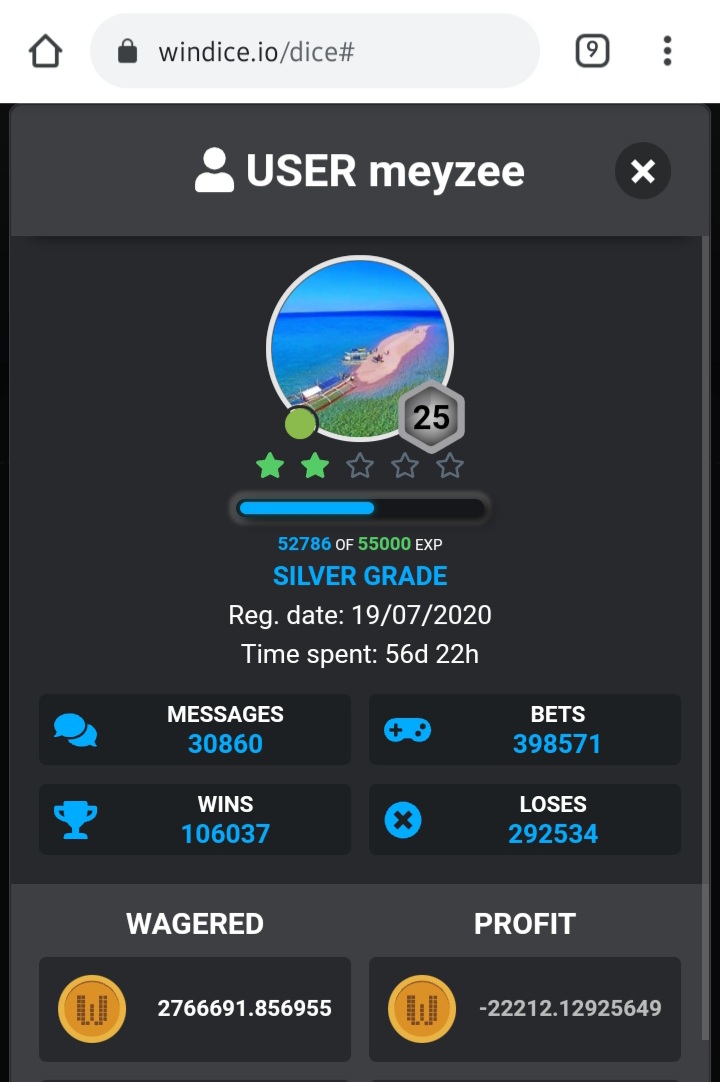Open the browser overflow menu
The height and width of the screenshot is (1082, 720).
point(667,51)
